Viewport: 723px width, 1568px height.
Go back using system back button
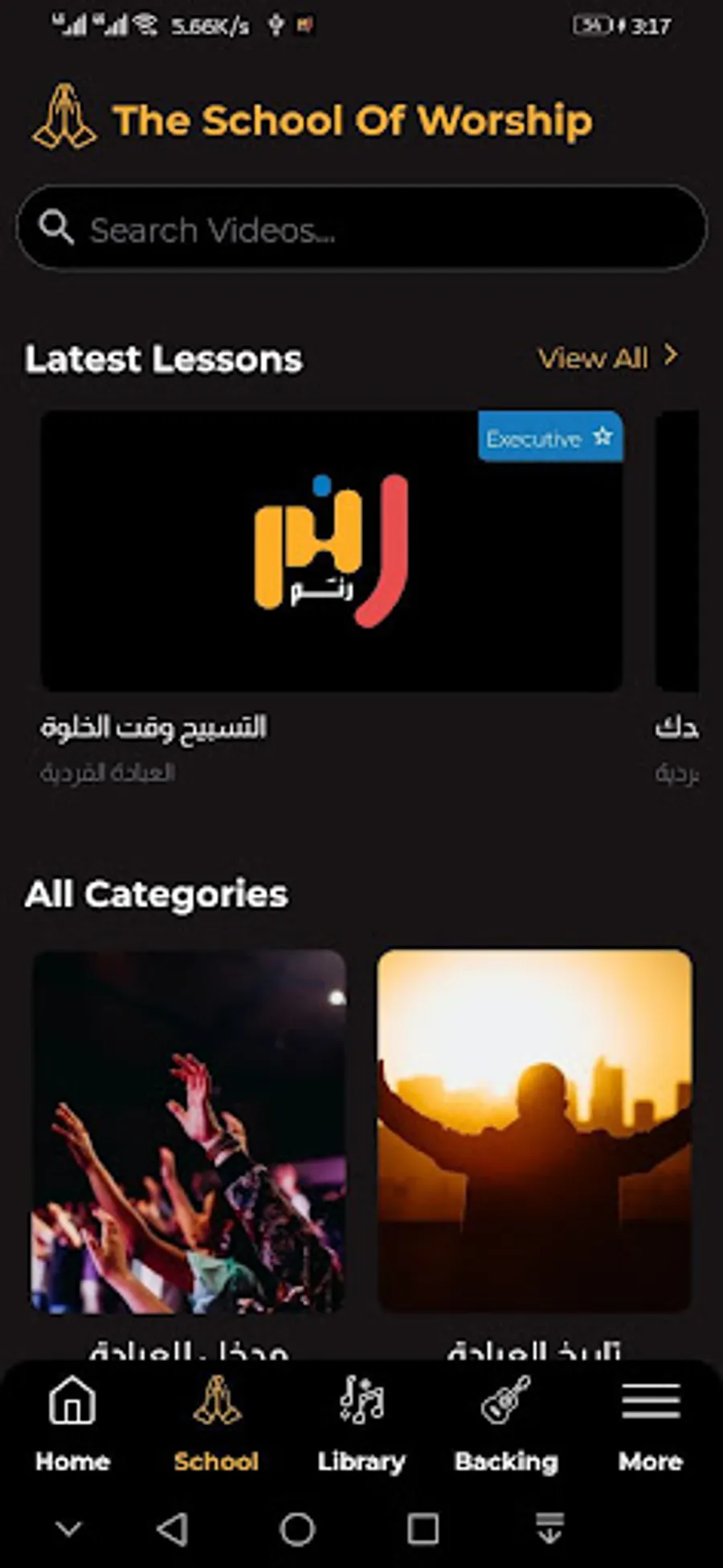[x=173, y=1529]
